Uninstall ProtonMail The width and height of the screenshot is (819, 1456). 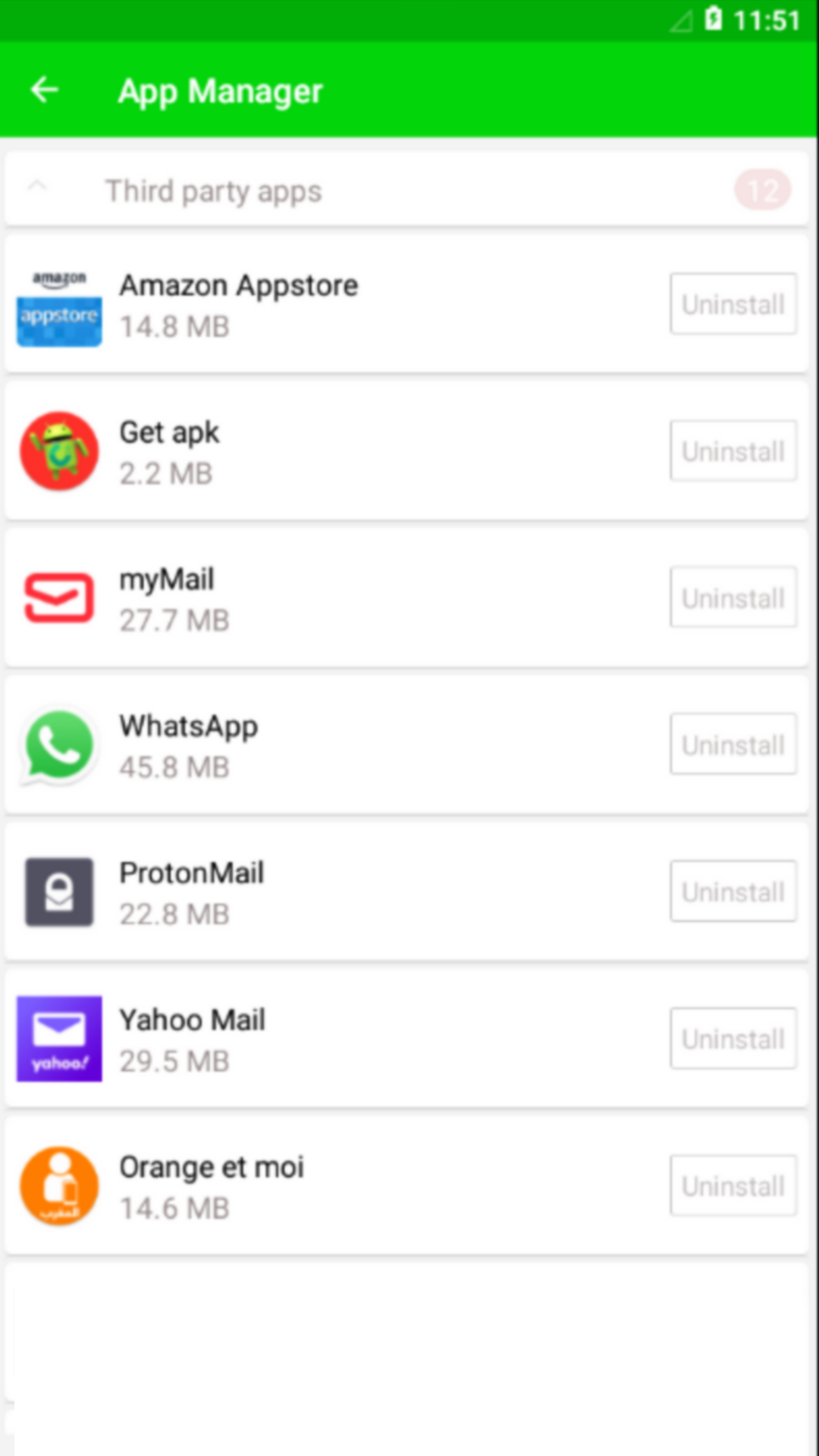(x=733, y=892)
